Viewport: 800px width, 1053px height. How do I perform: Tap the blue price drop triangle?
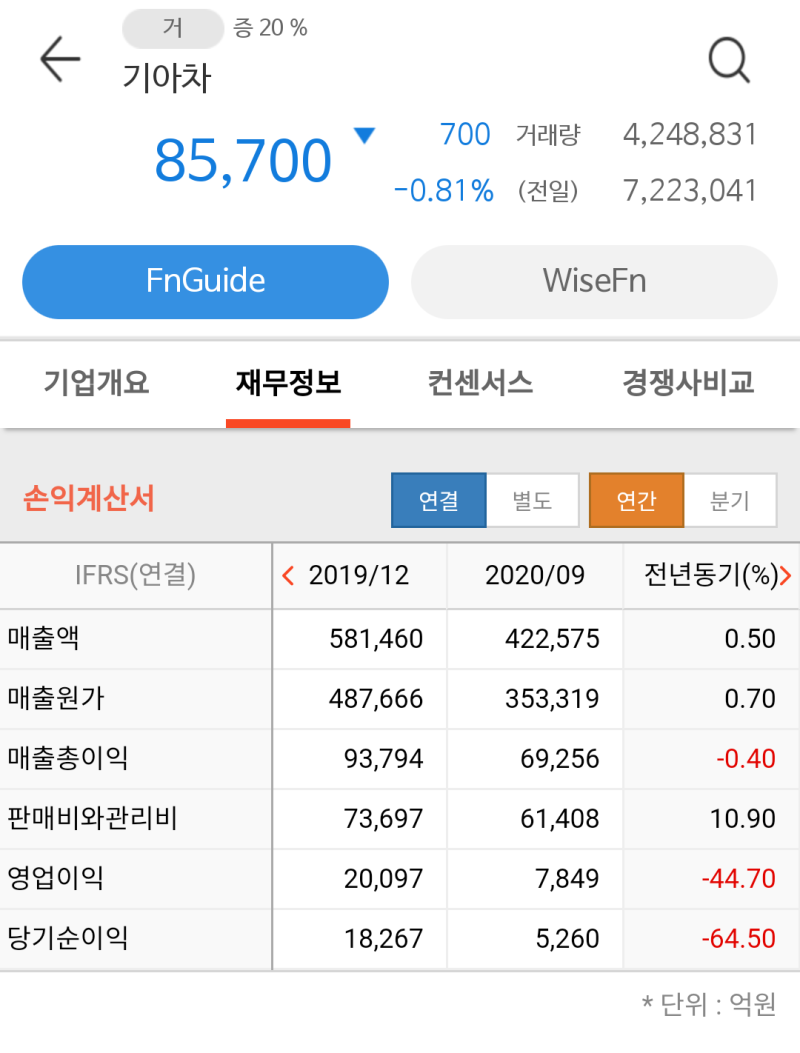[366, 133]
